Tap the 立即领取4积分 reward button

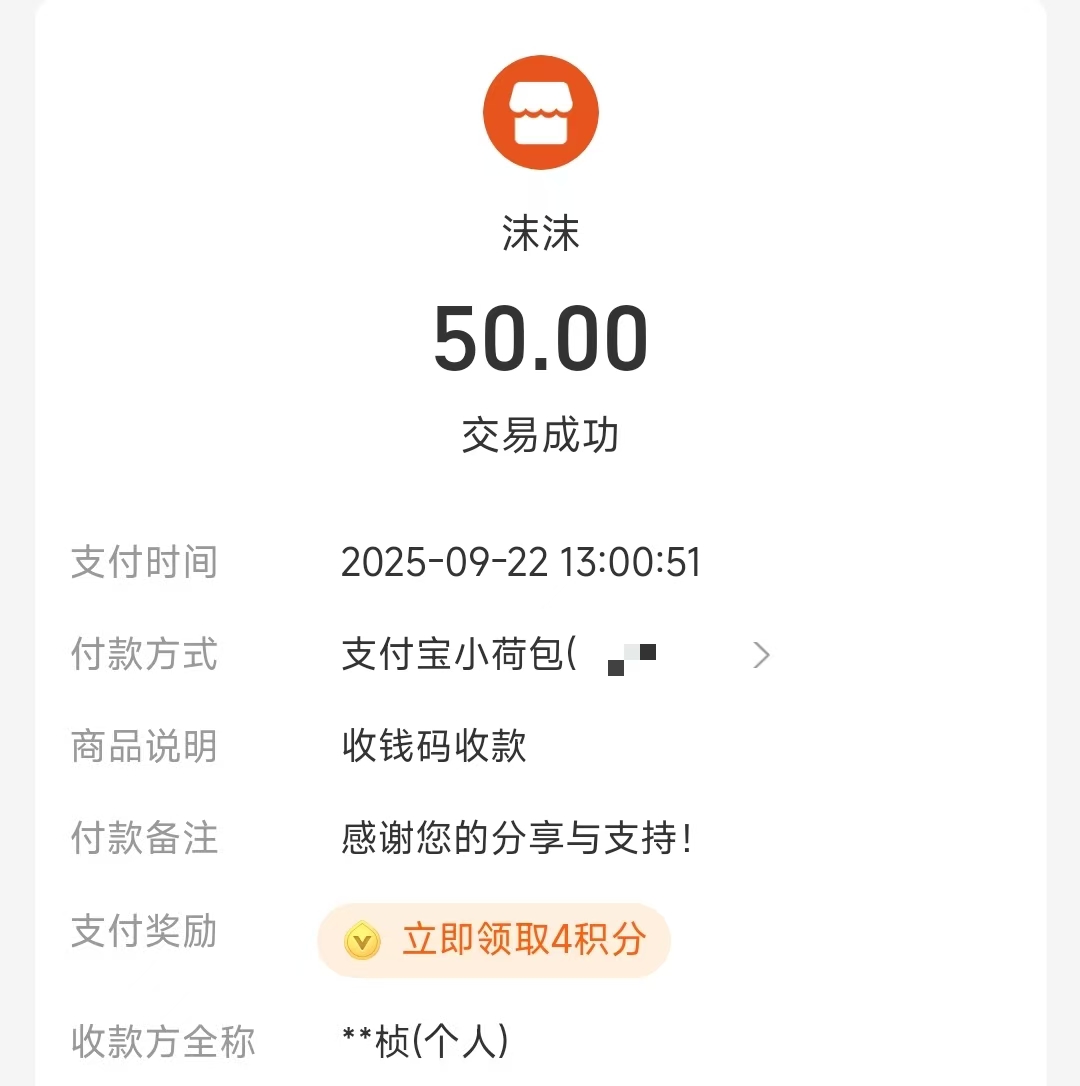click(x=494, y=941)
